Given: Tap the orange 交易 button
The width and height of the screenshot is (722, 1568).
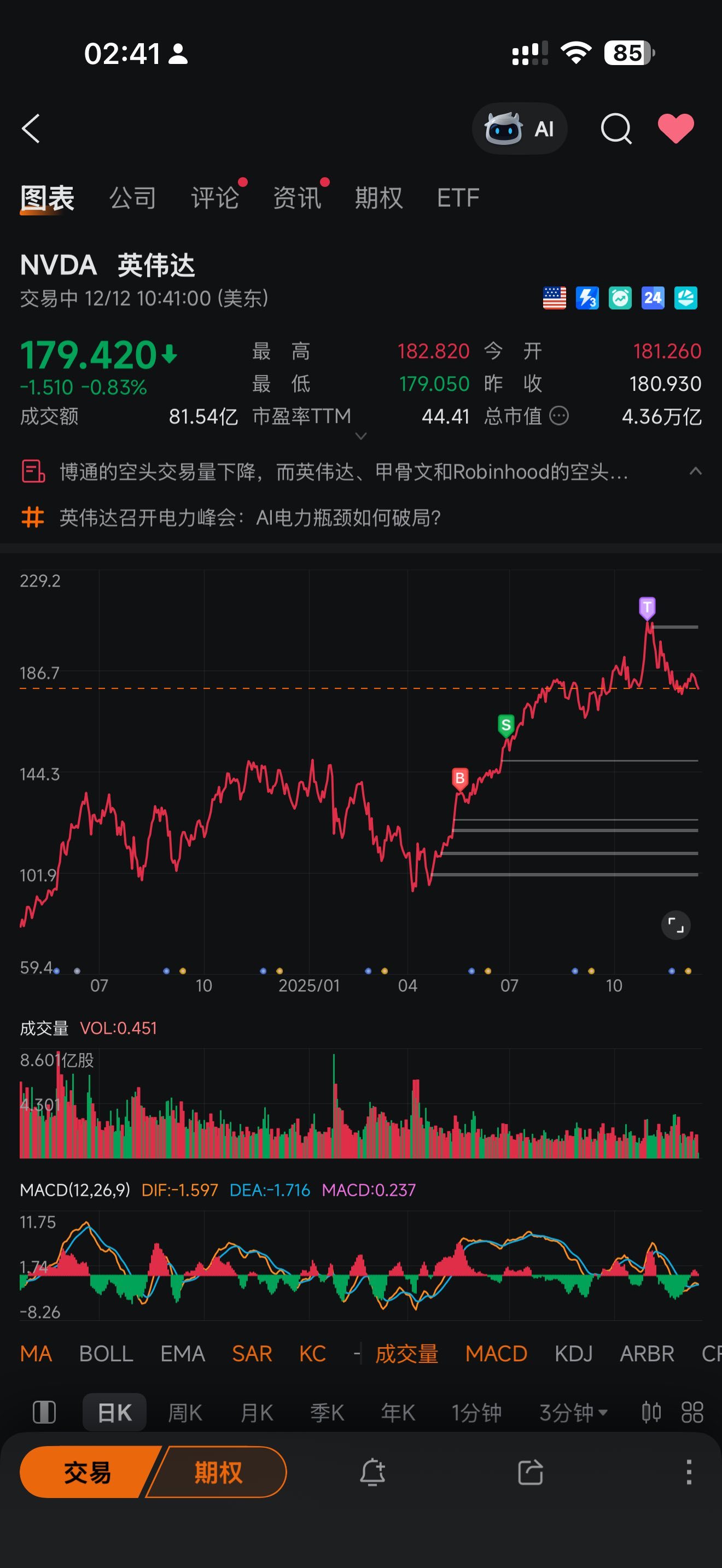Looking at the screenshot, I should tap(88, 1472).
